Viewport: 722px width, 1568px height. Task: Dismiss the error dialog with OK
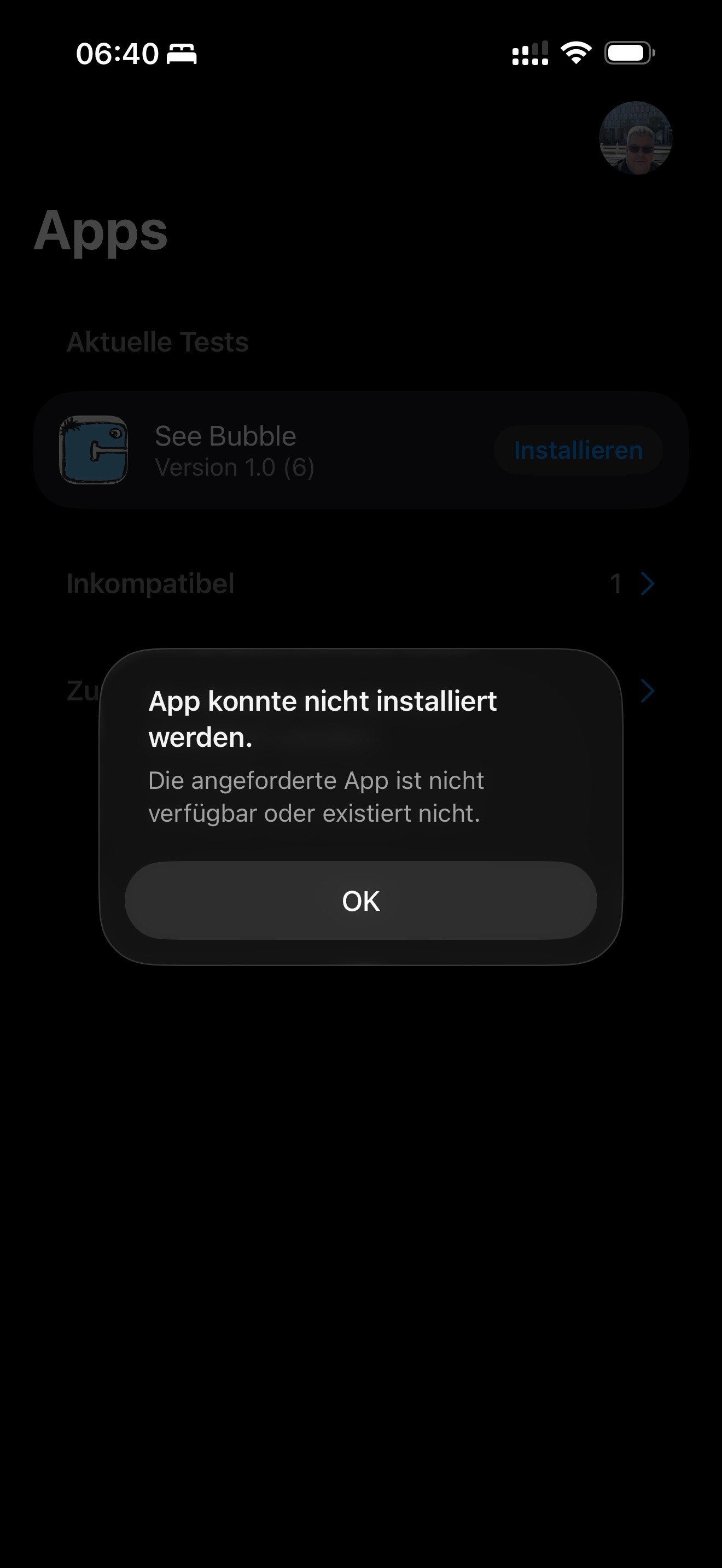tap(360, 900)
